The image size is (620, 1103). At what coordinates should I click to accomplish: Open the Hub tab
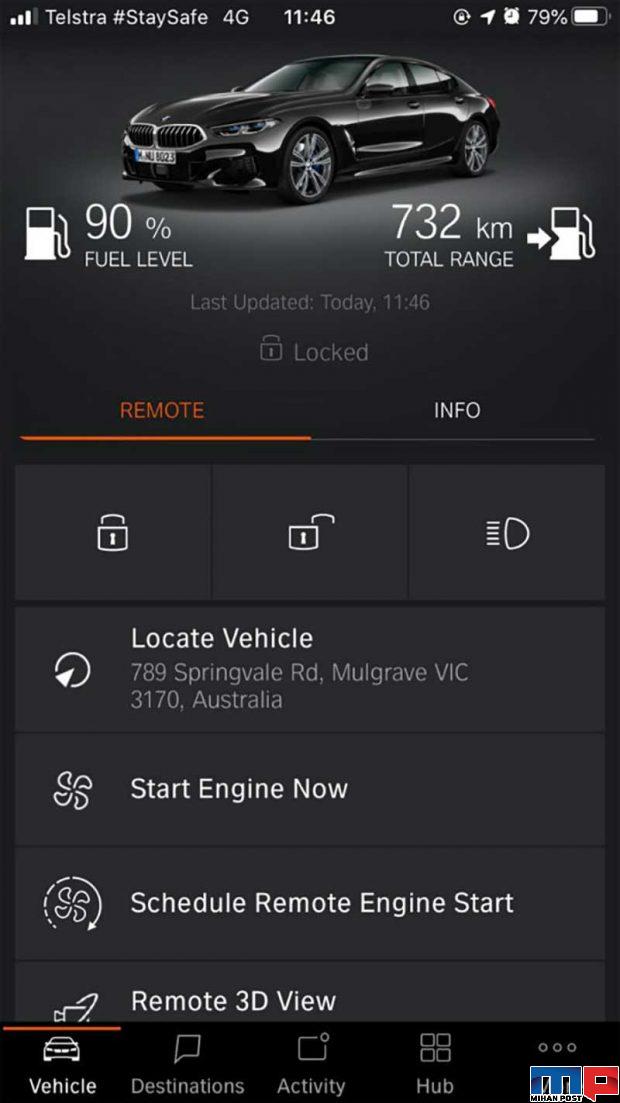point(435,1065)
